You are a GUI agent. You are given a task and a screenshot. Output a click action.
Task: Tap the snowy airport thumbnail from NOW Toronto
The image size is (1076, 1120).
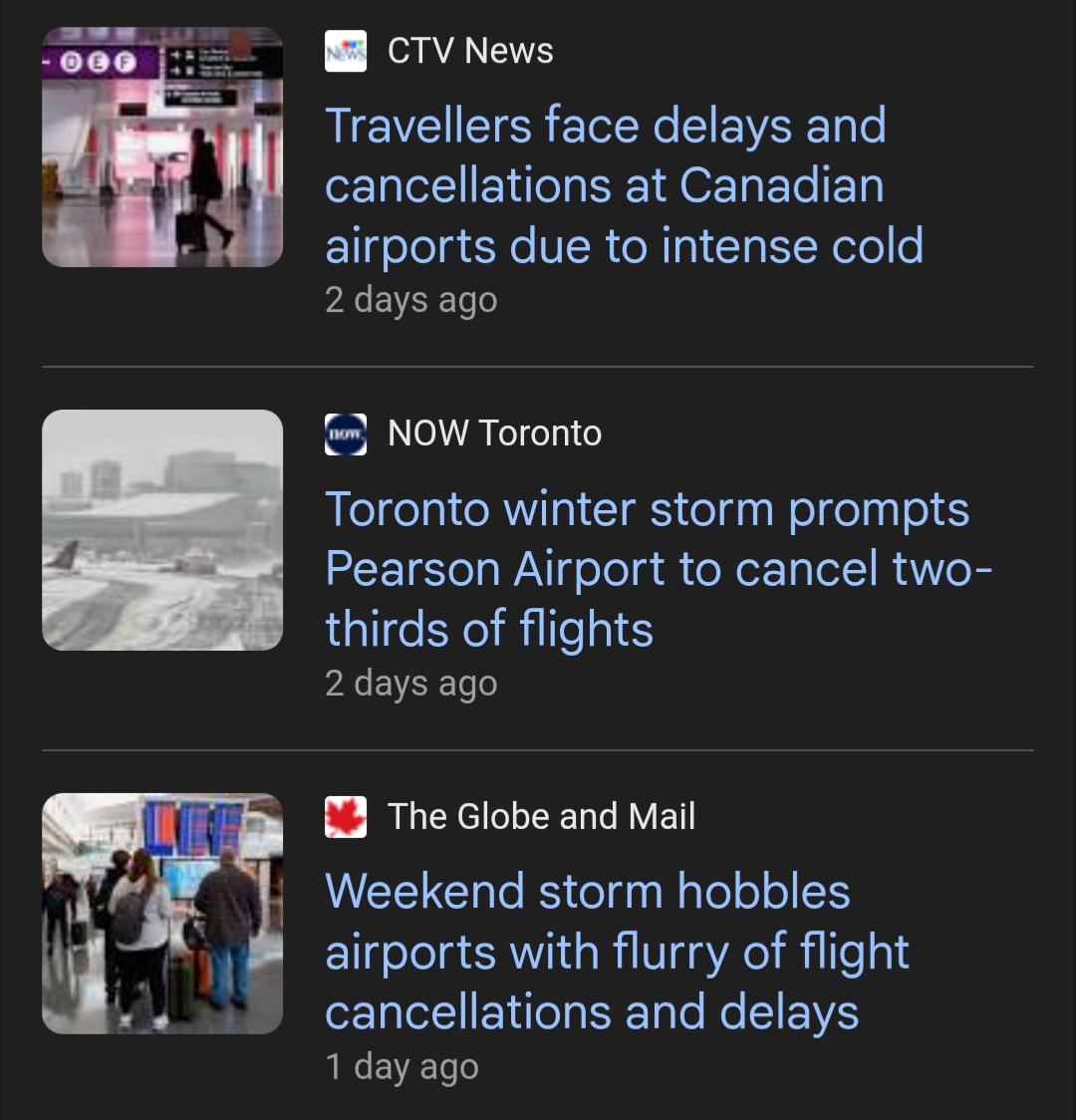click(162, 530)
